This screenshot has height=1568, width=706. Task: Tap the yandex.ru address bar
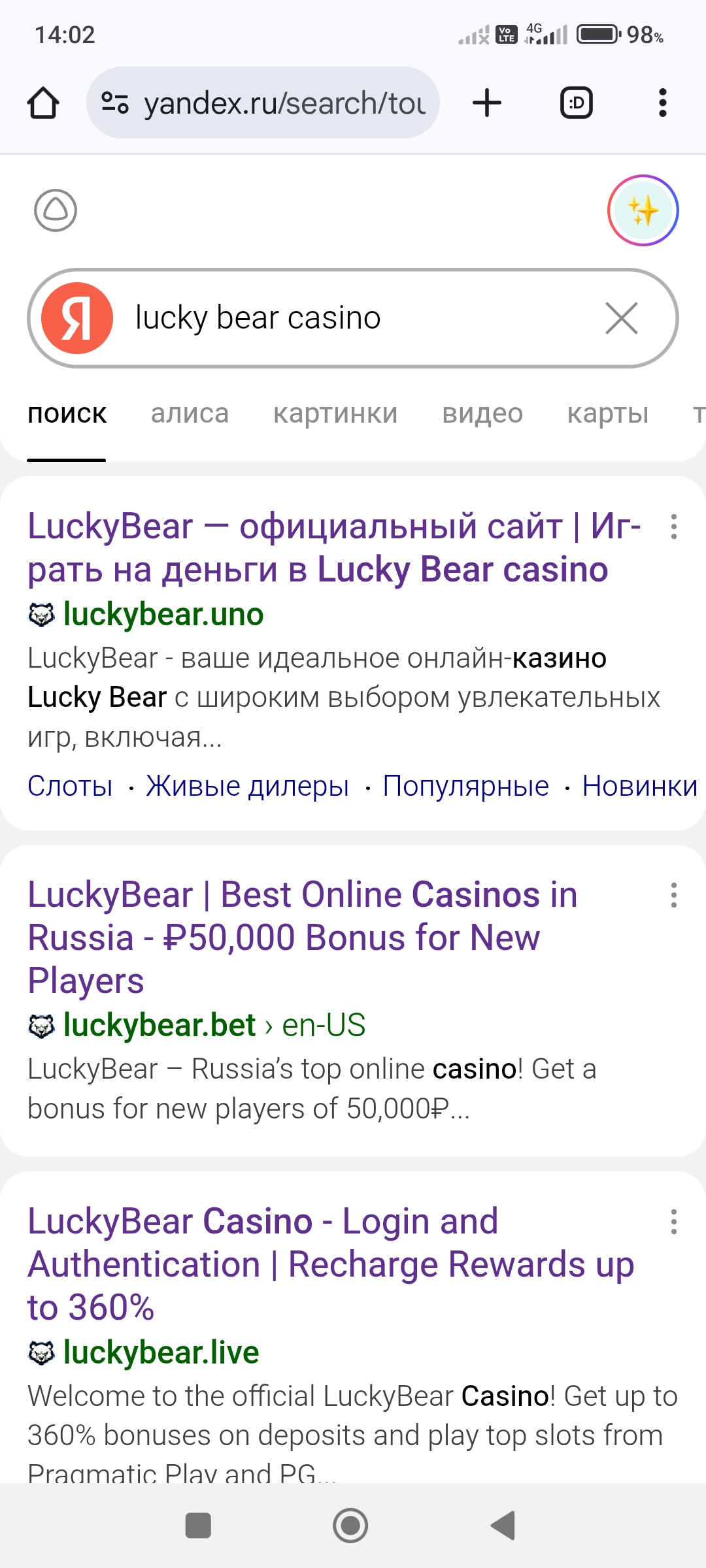[263, 103]
